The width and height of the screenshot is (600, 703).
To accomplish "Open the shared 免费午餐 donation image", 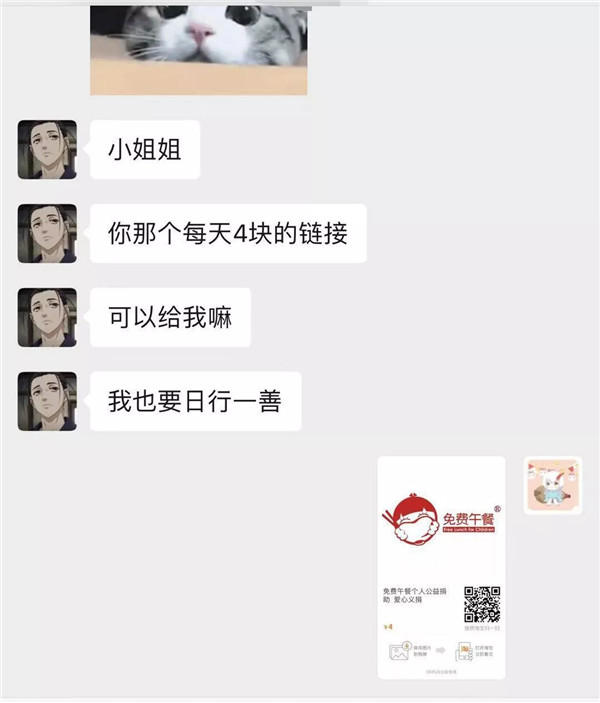I will pyautogui.click(x=441, y=567).
